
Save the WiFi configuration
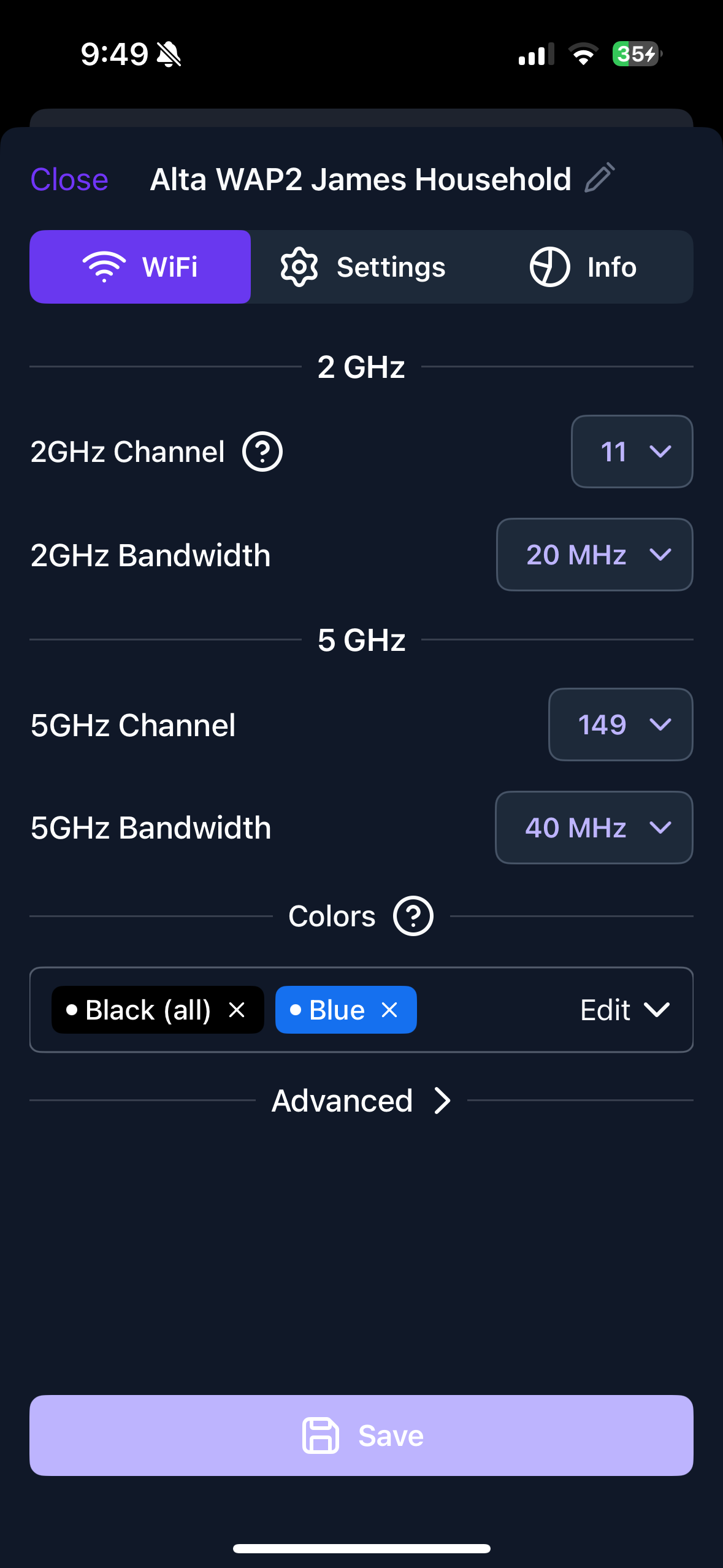click(x=361, y=1435)
